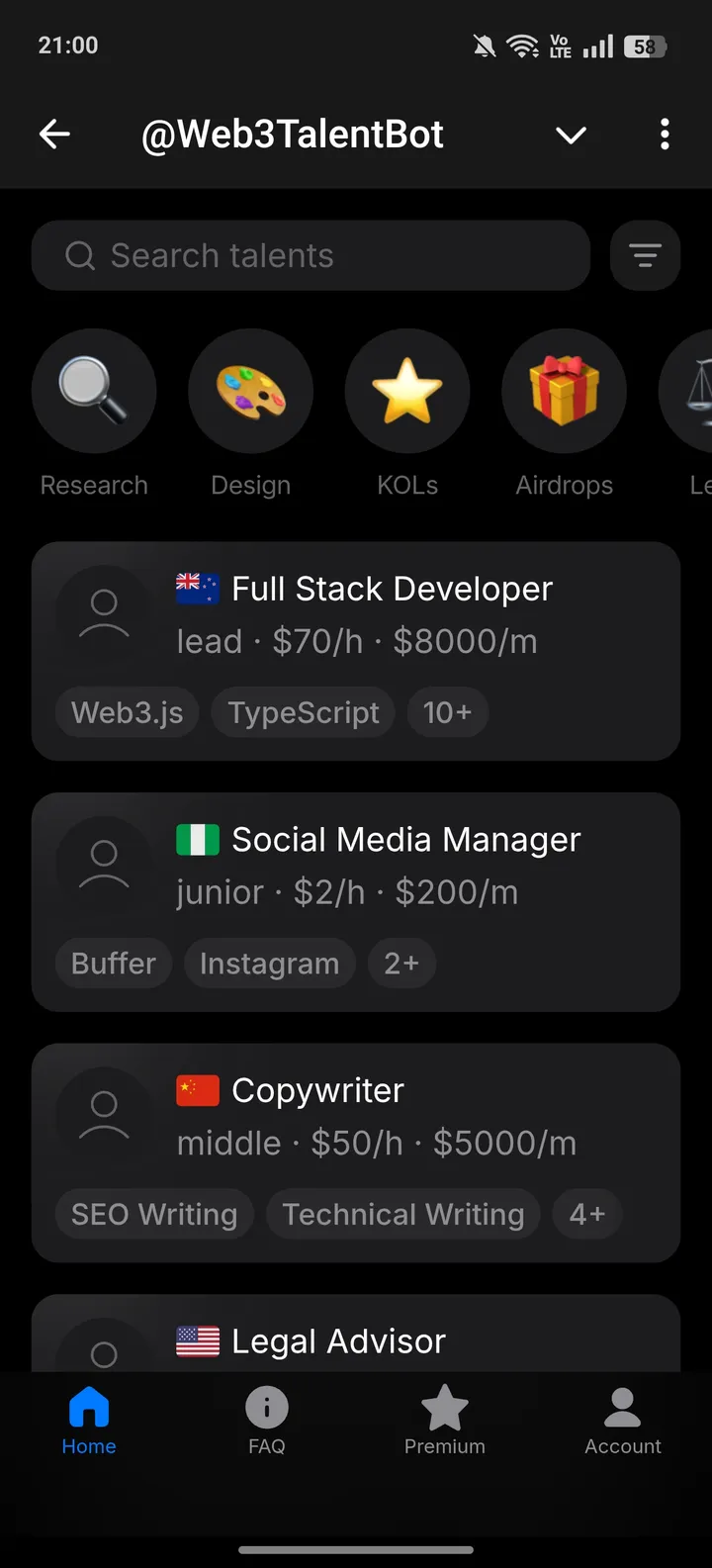The height and width of the screenshot is (1568, 712).
Task: Tap the battery indicator in the status bar
Action: (x=644, y=46)
